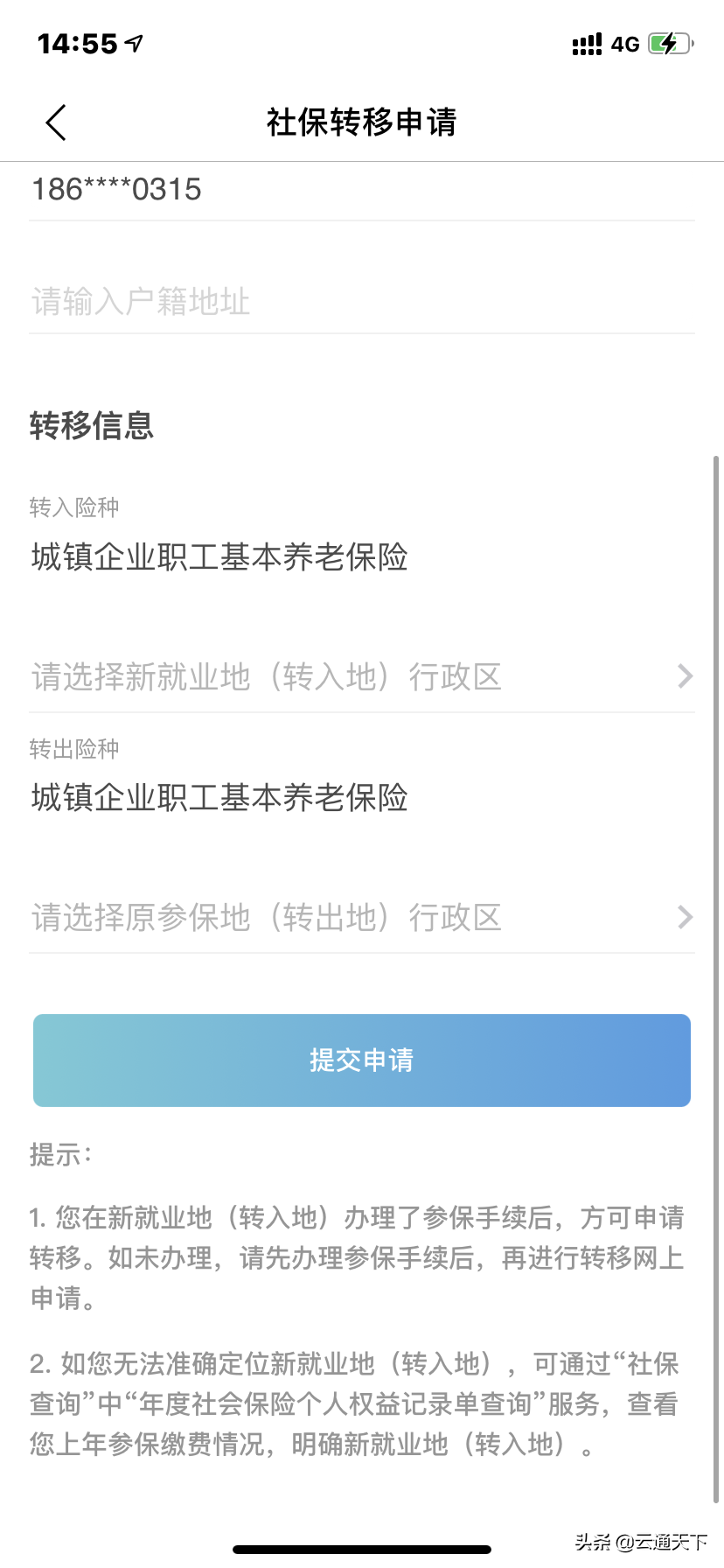This screenshot has width=724, height=1568.
Task: Select 新就业地（转入地）行政区
Action: click(x=361, y=676)
